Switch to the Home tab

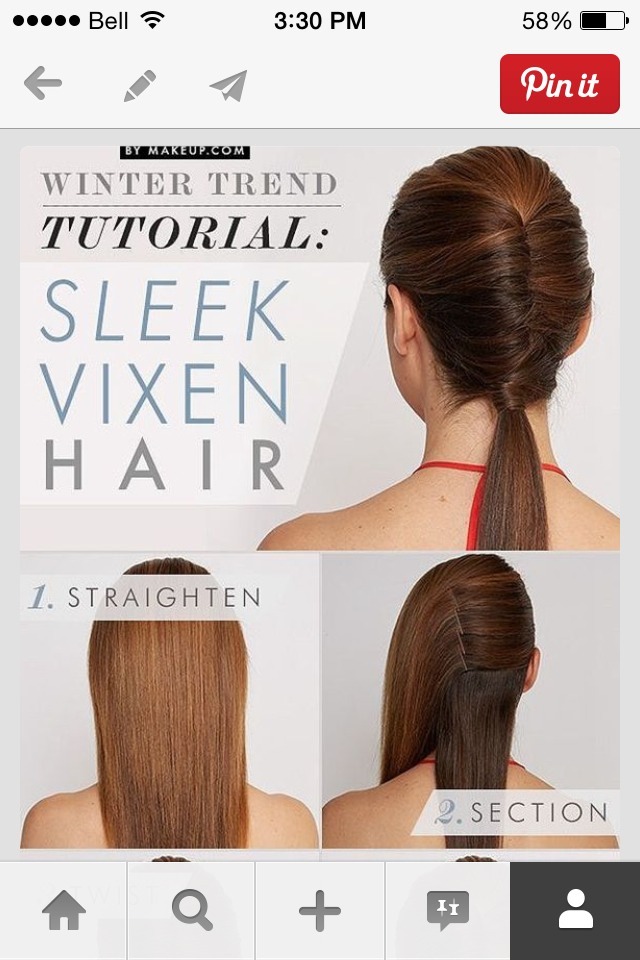click(x=64, y=911)
